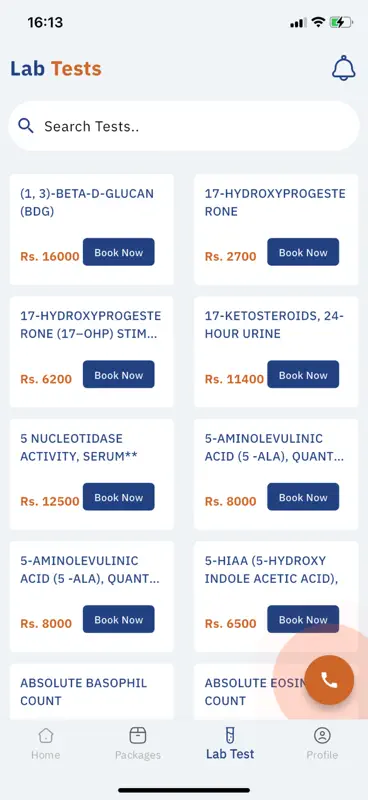368x800 pixels.
Task: Go to the Home tab
Action: 45,743
